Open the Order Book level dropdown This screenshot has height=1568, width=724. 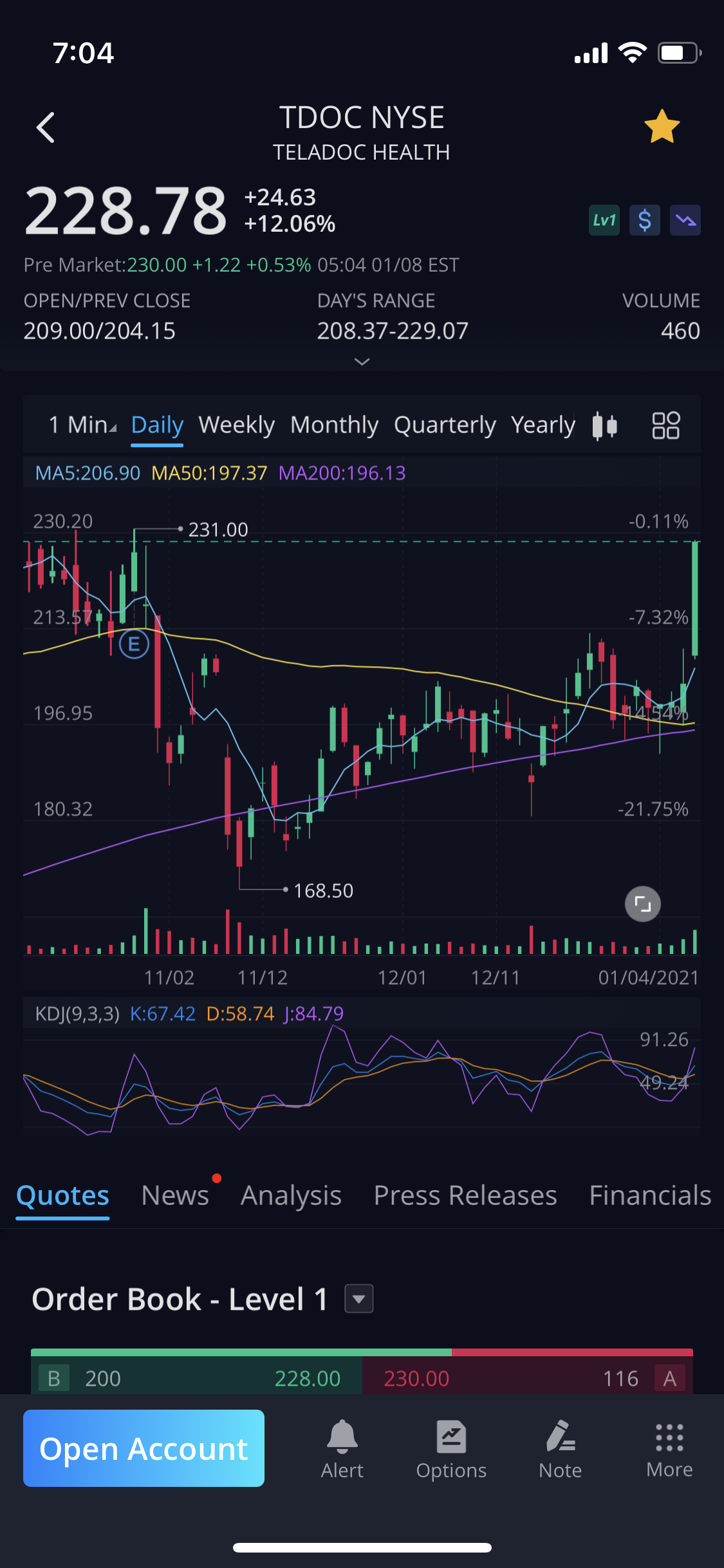[359, 1298]
